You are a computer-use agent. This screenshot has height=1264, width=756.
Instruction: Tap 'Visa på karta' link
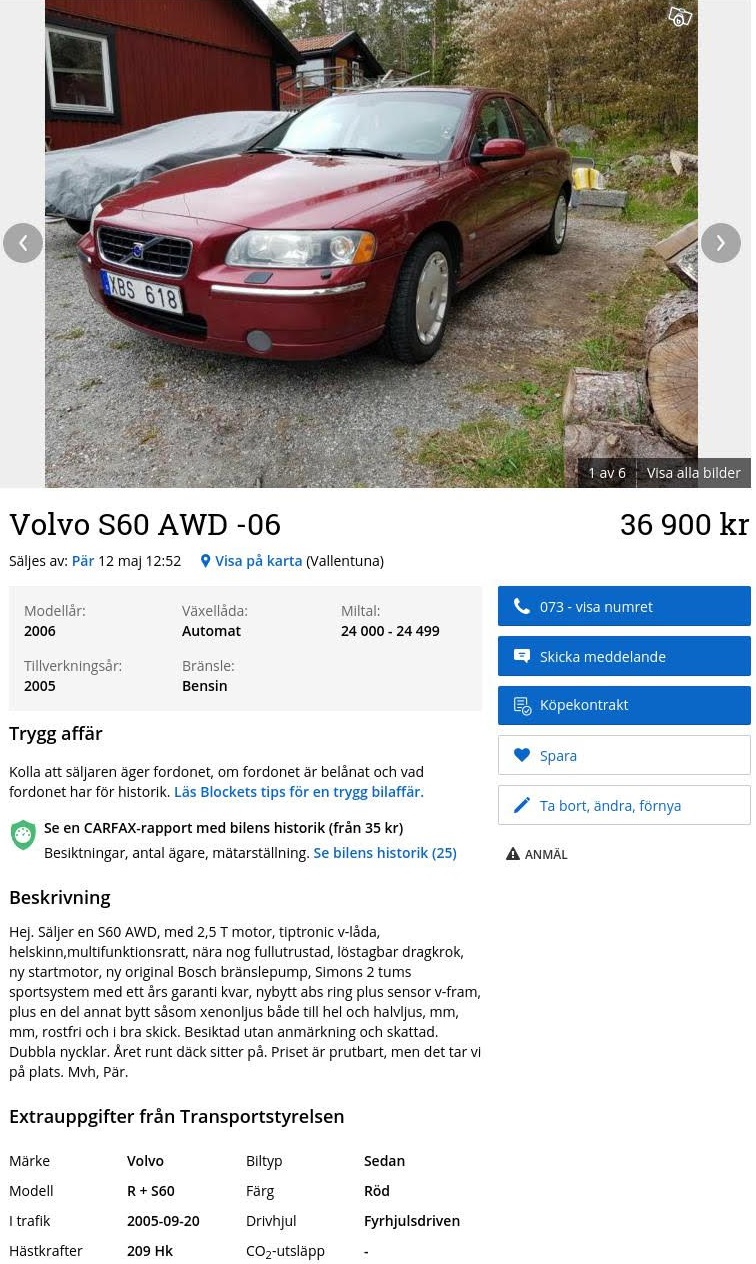tap(258, 561)
